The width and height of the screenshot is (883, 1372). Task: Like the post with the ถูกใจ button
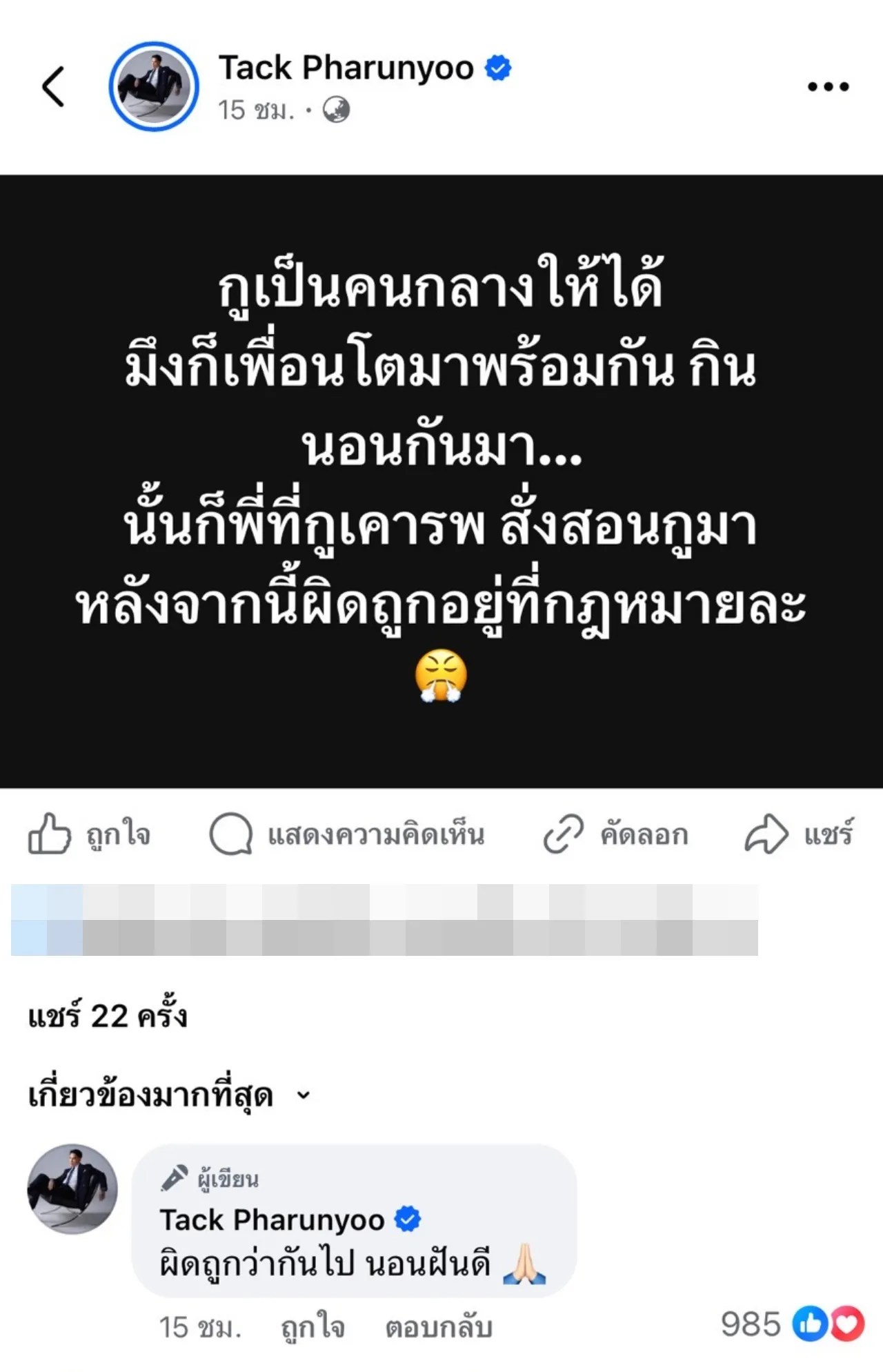(90, 834)
